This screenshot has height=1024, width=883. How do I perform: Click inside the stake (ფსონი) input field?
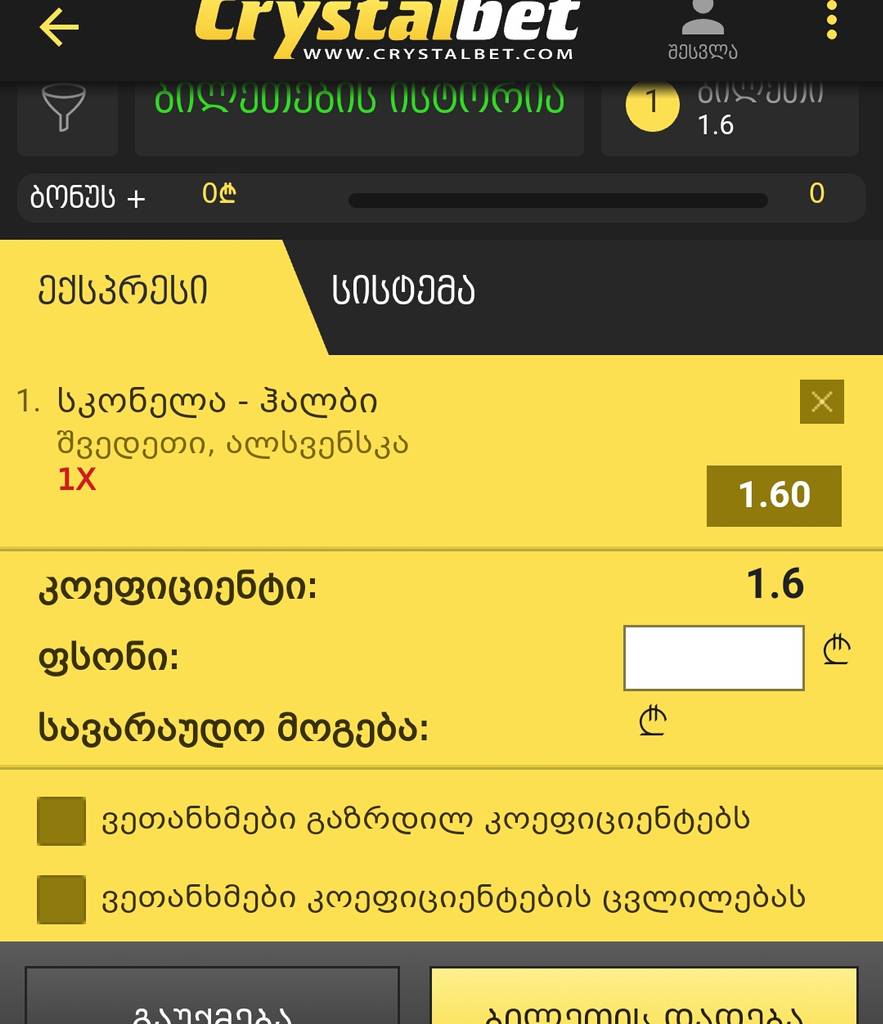click(x=712, y=657)
